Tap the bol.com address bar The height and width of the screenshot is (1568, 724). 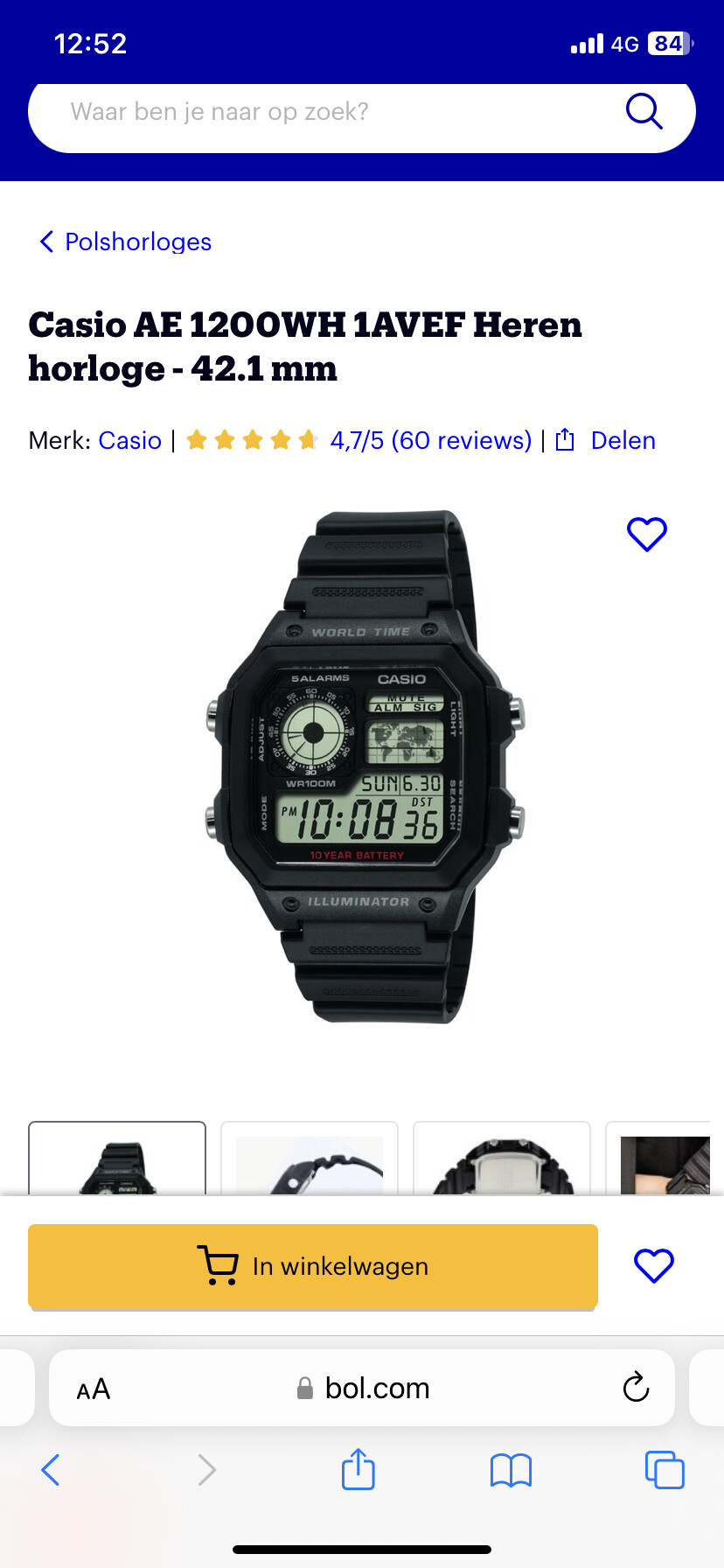[362, 1388]
